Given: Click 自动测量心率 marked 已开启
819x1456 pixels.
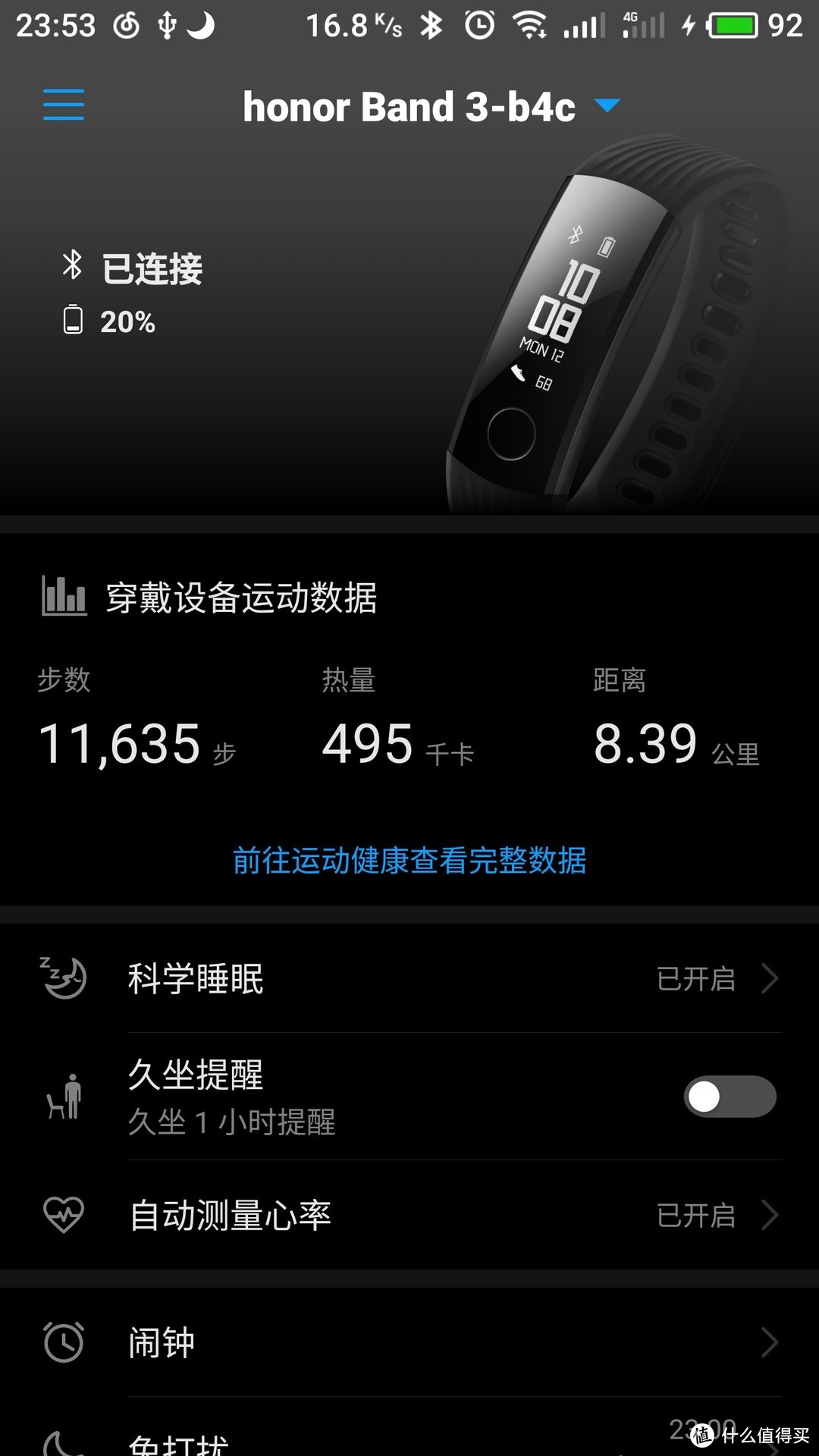Looking at the screenshot, I should point(695,1215).
